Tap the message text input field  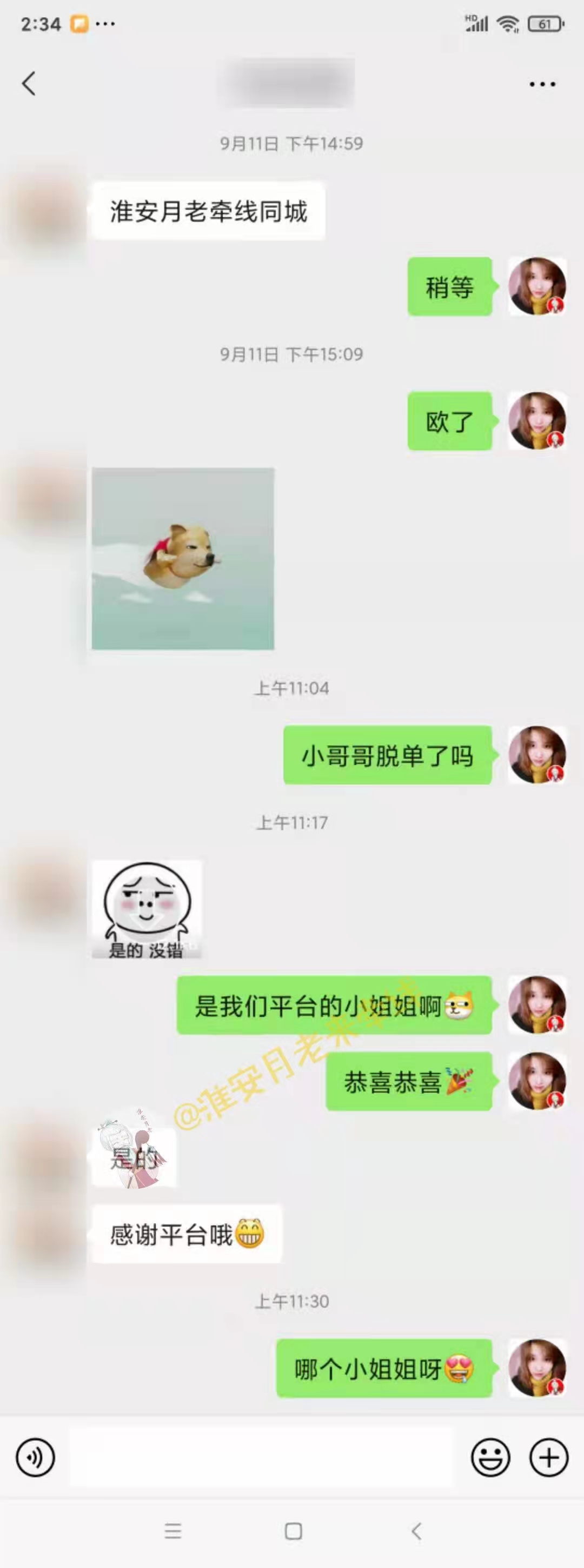[x=262, y=1458]
